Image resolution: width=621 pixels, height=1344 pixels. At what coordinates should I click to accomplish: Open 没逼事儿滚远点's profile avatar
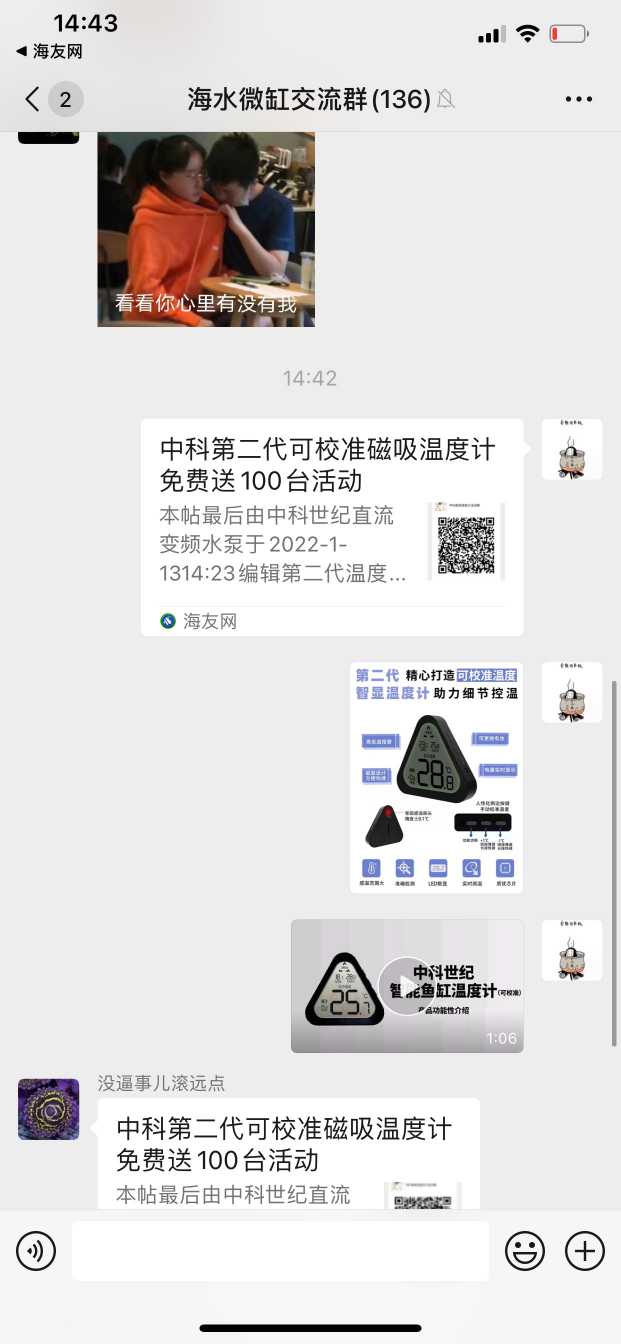pyautogui.click(x=48, y=1109)
